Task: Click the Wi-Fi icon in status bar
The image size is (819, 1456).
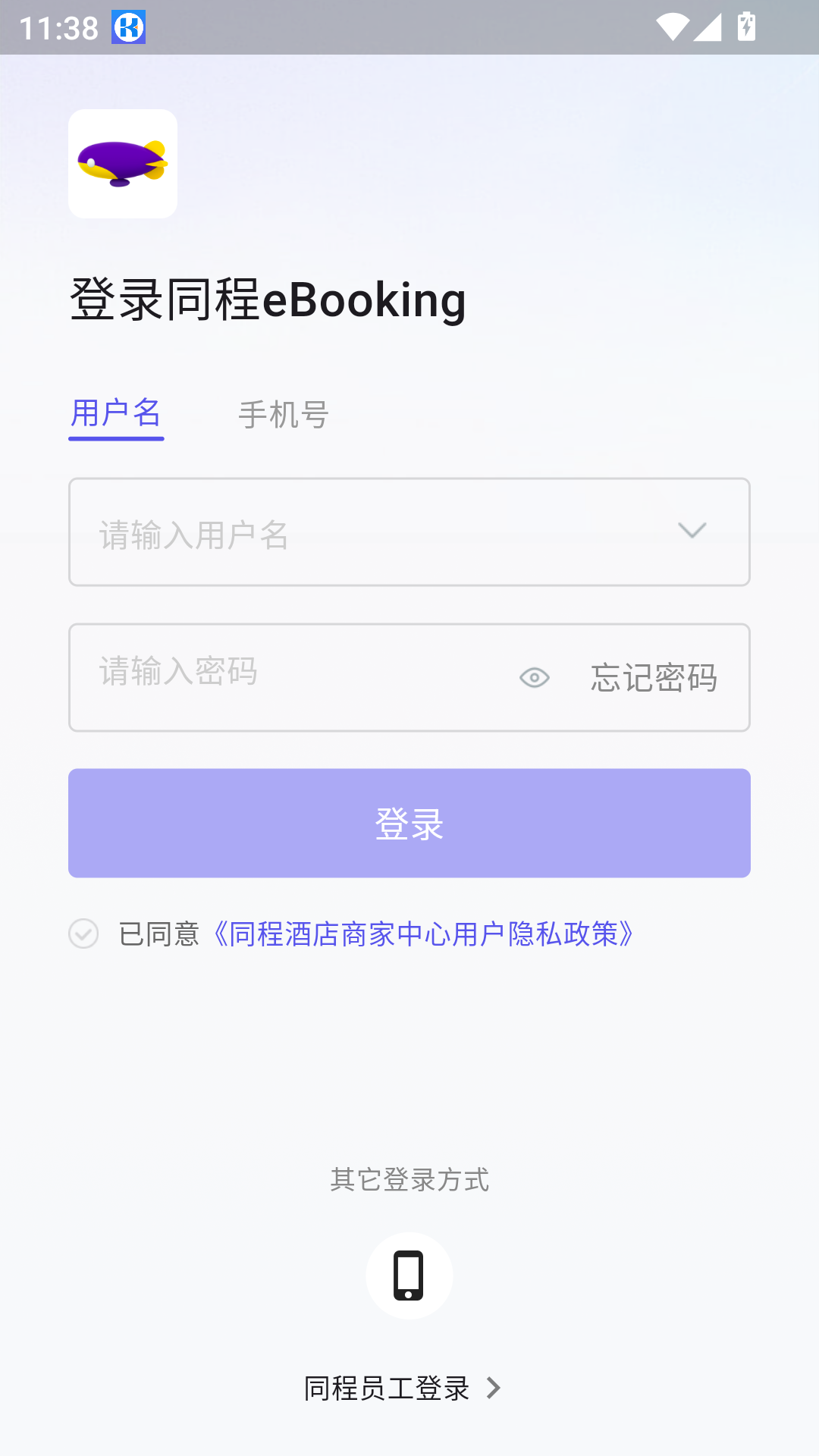Action: tap(672, 27)
